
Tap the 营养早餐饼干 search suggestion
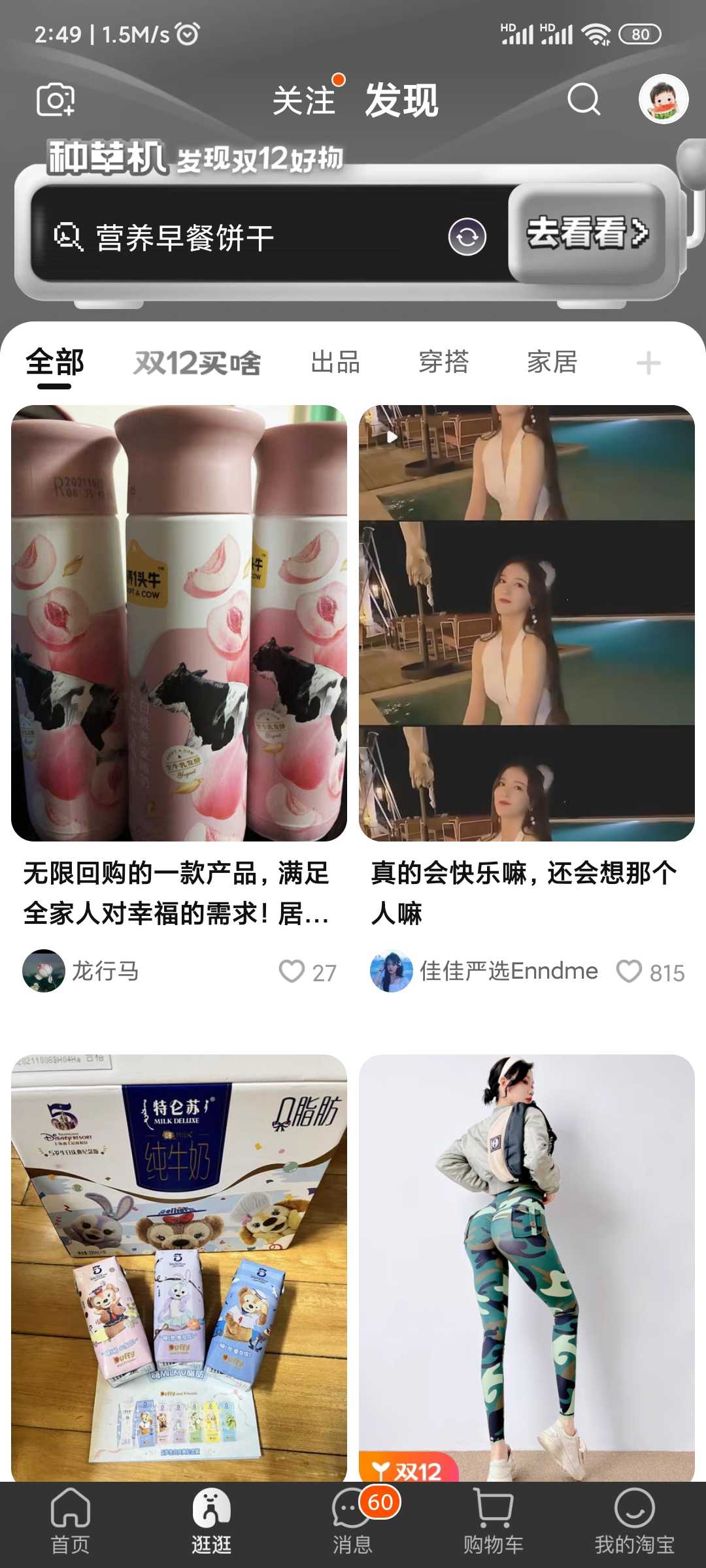(185, 237)
